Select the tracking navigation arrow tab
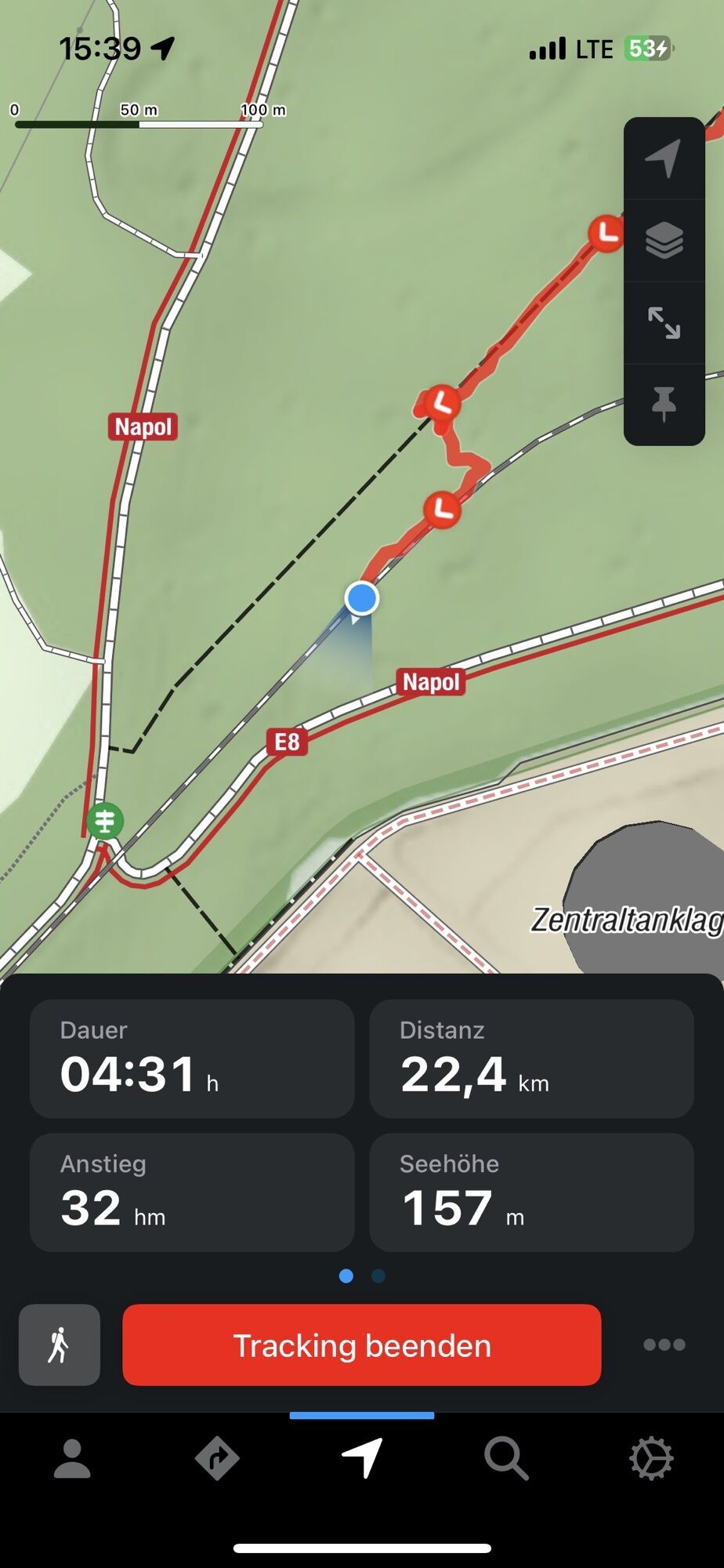This screenshot has height=1568, width=724. [362, 1459]
